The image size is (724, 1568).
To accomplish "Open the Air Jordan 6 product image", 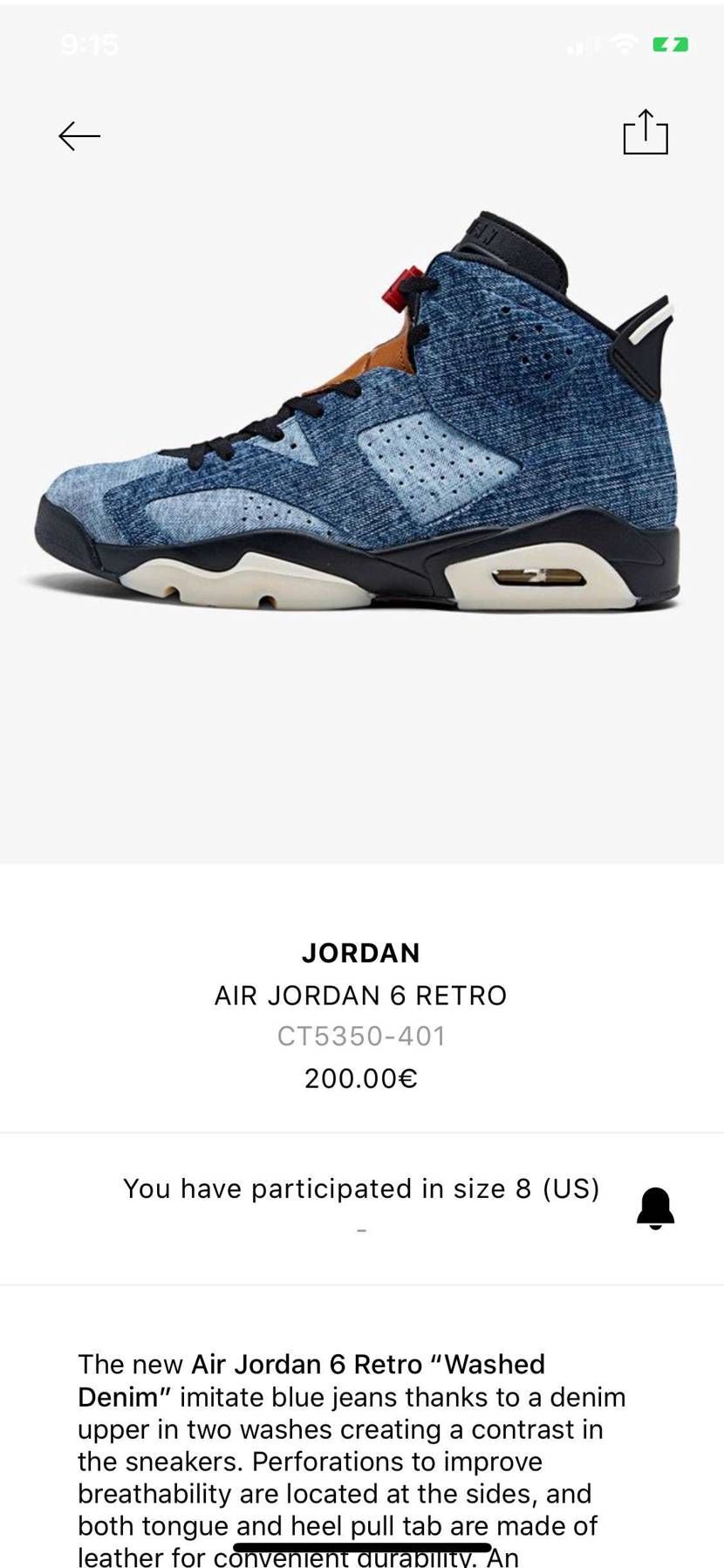I will point(359,410).
